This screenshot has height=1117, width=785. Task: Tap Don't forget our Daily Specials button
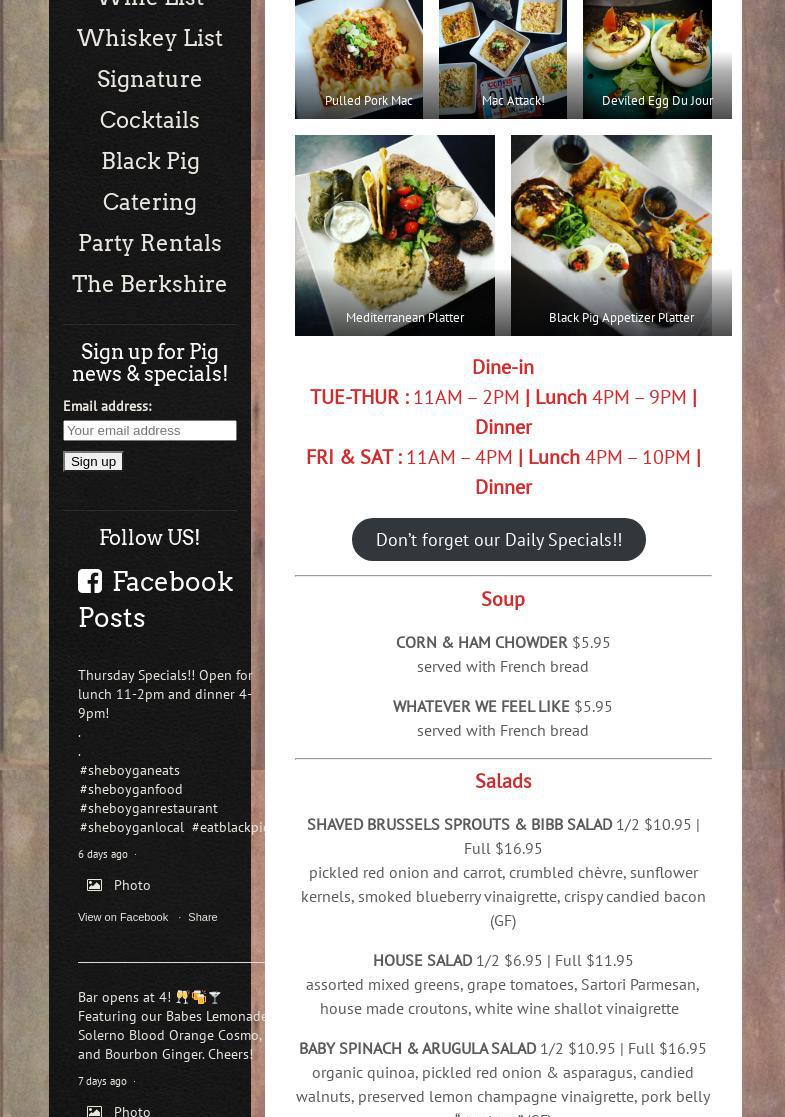498,539
